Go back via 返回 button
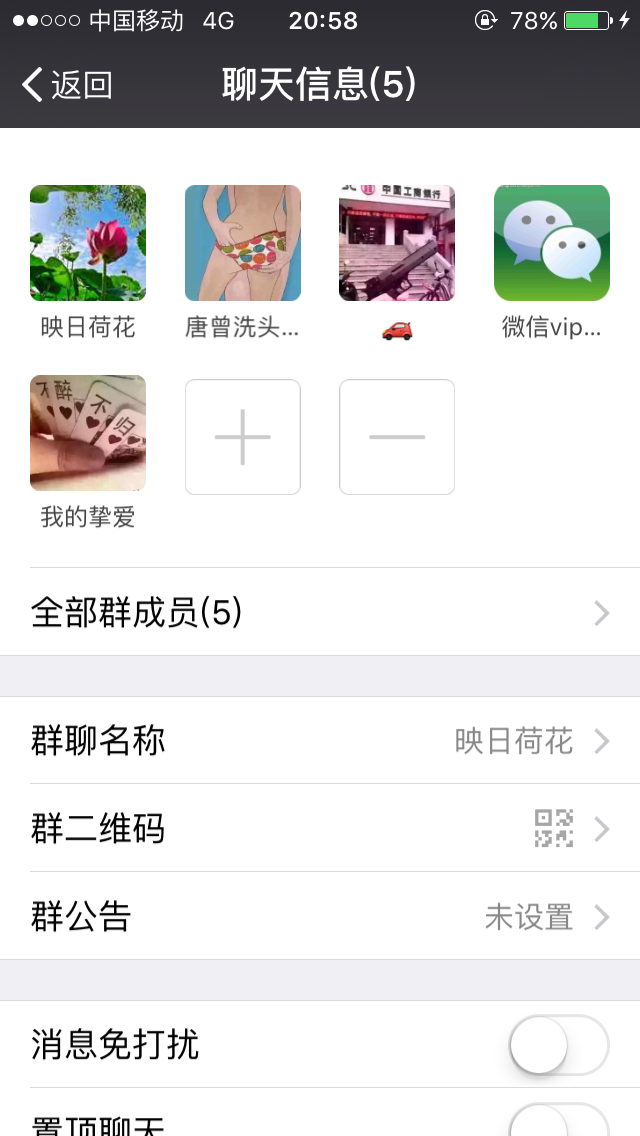 [67, 85]
